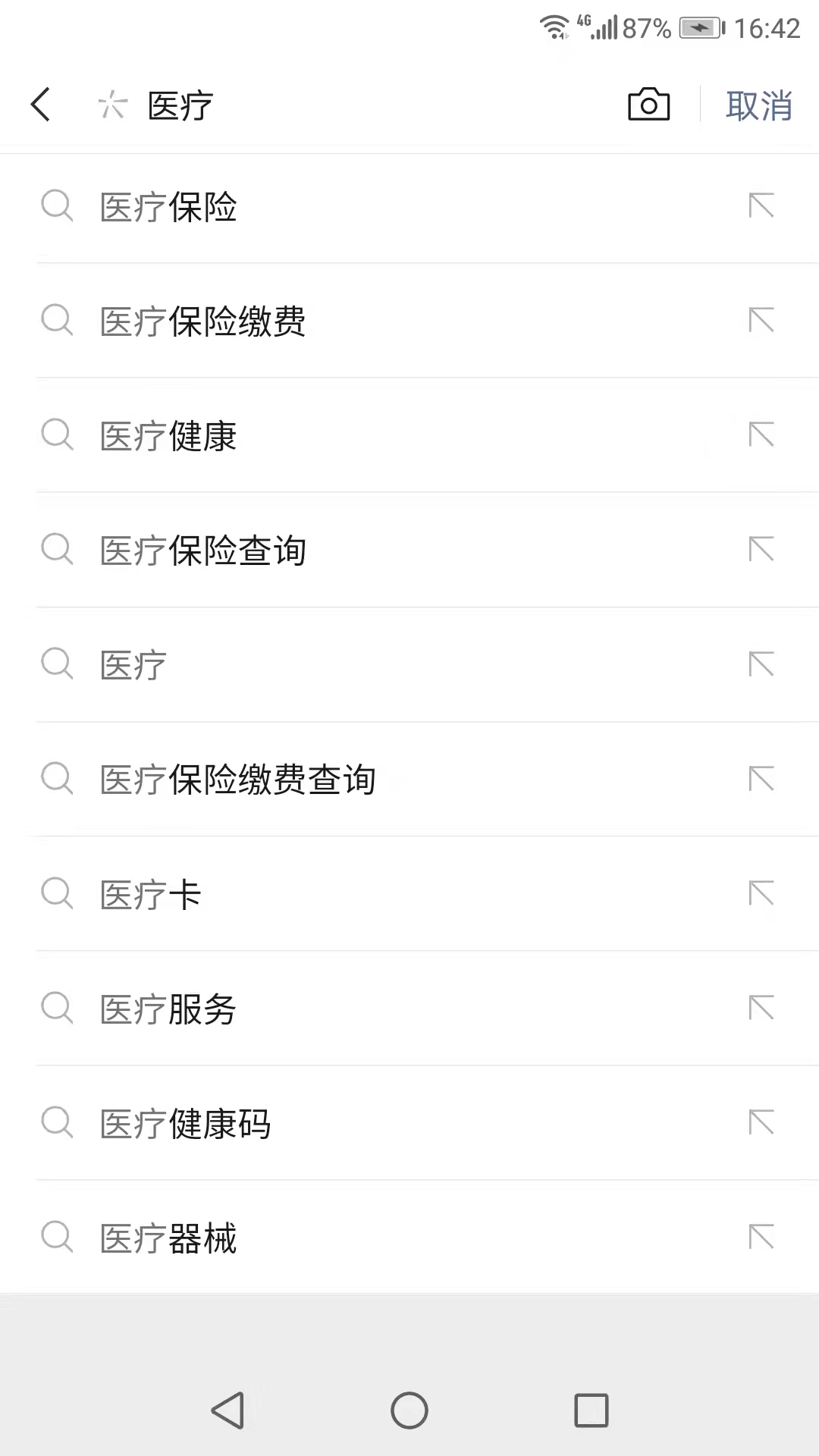This screenshot has width=819, height=1456.
Task: Tap 取消 to cancel the search
Action: 758,105
